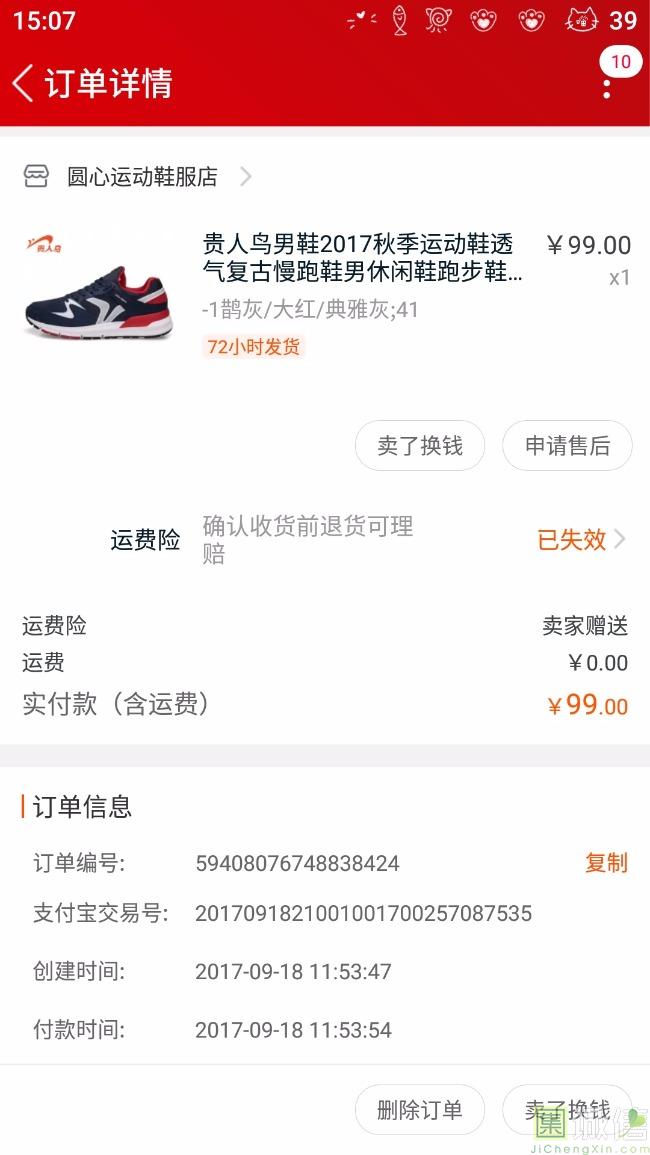Viewport: 650px width, 1155px height.
Task: Open the three-dot overflow menu
Action: 607,86
